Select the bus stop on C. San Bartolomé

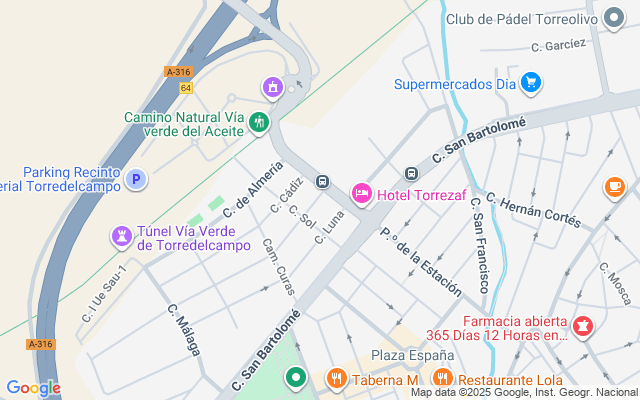410,175
